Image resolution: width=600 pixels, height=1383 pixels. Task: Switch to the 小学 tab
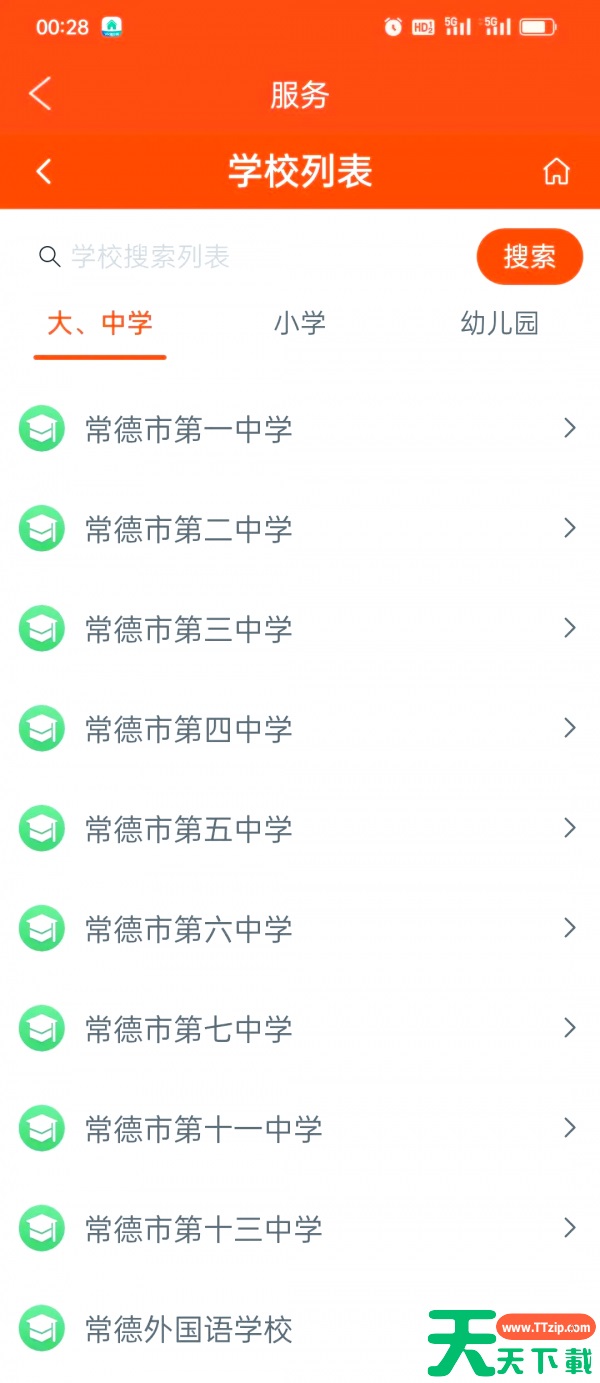[x=300, y=324]
